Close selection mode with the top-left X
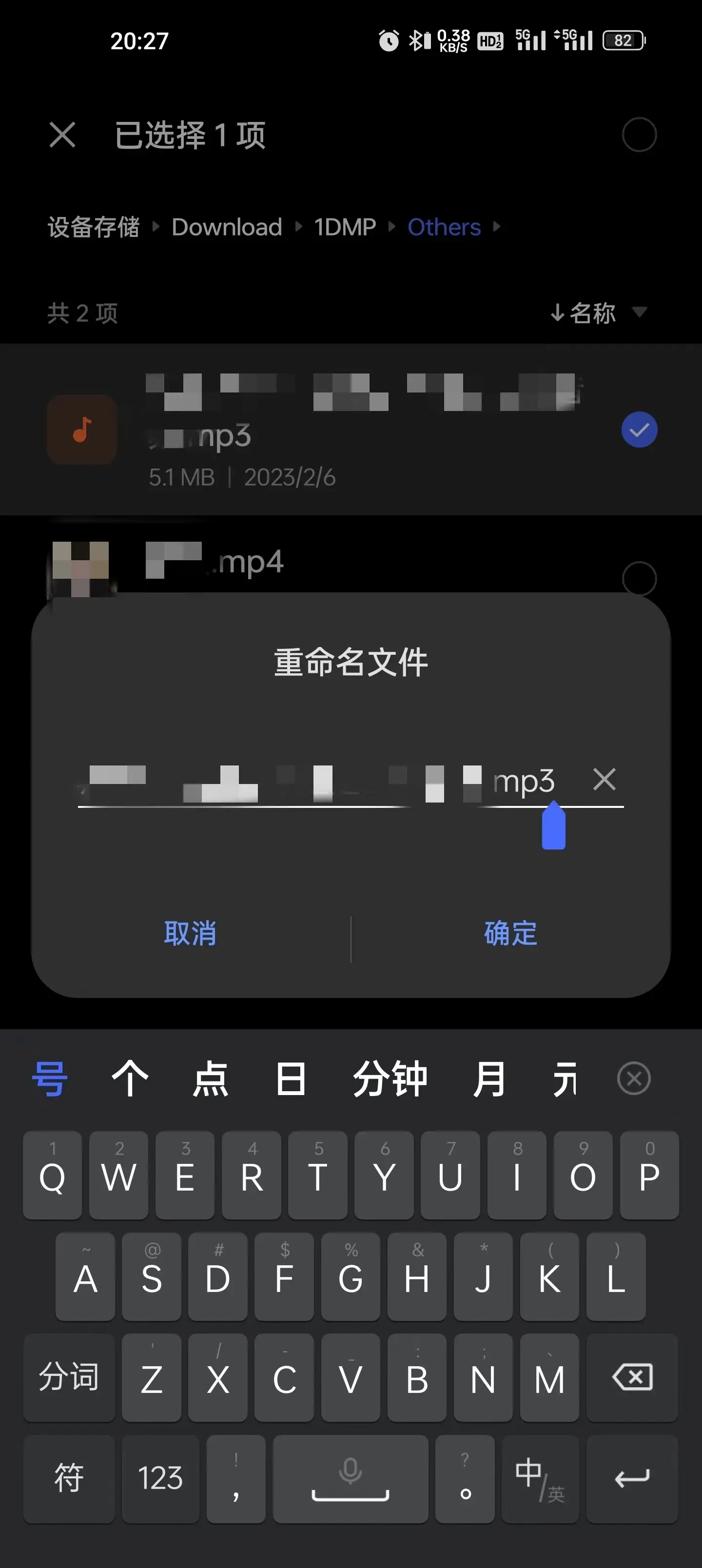This screenshot has height=1568, width=702. [x=63, y=136]
